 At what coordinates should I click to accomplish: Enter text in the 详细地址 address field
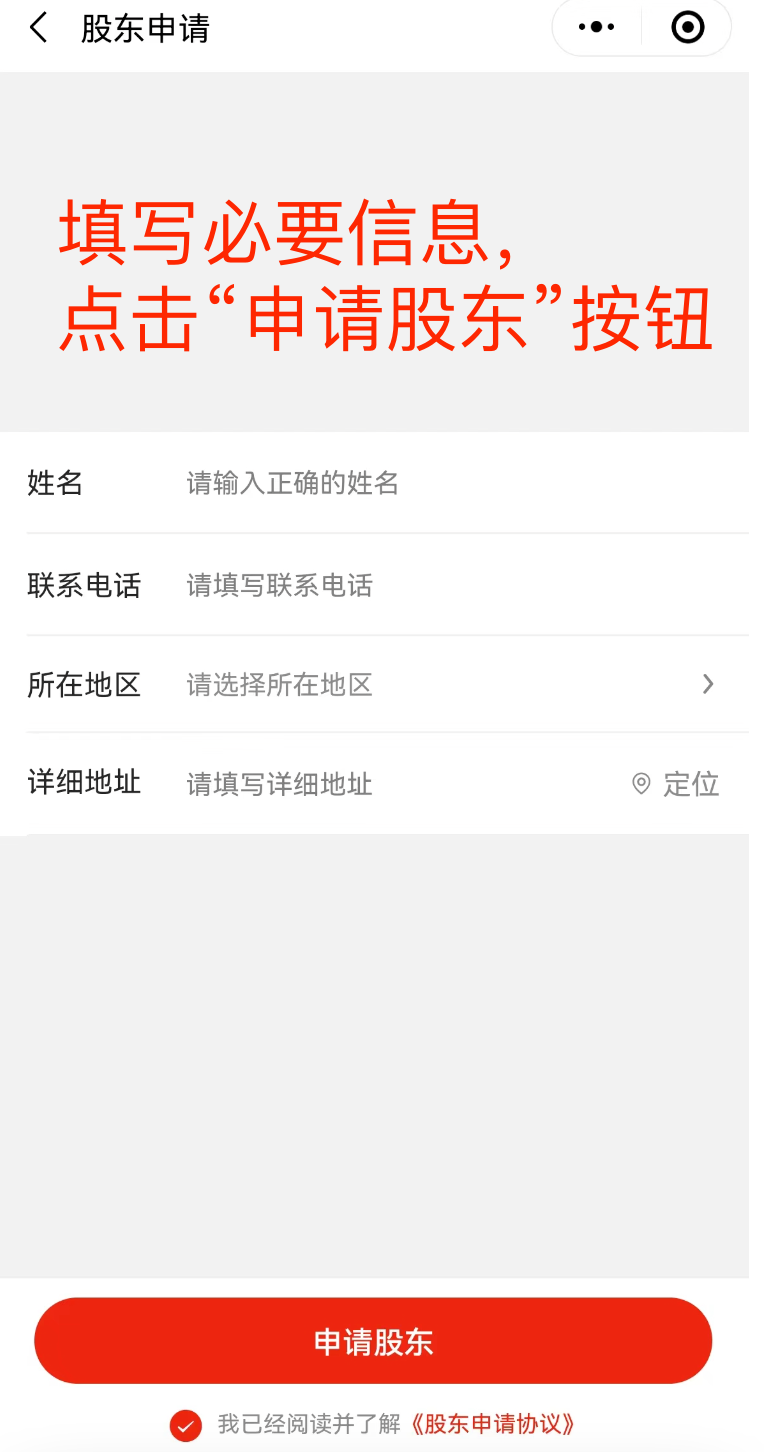click(400, 784)
